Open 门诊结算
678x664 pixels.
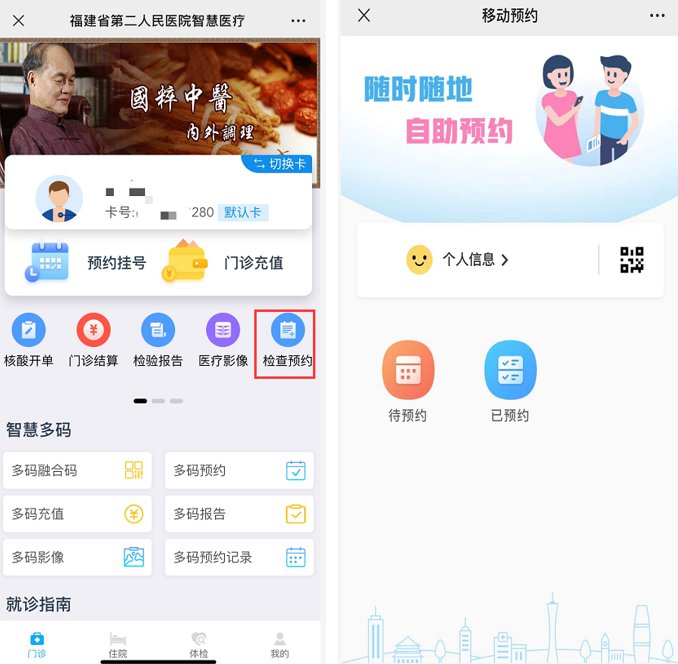pyautogui.click(x=93, y=340)
